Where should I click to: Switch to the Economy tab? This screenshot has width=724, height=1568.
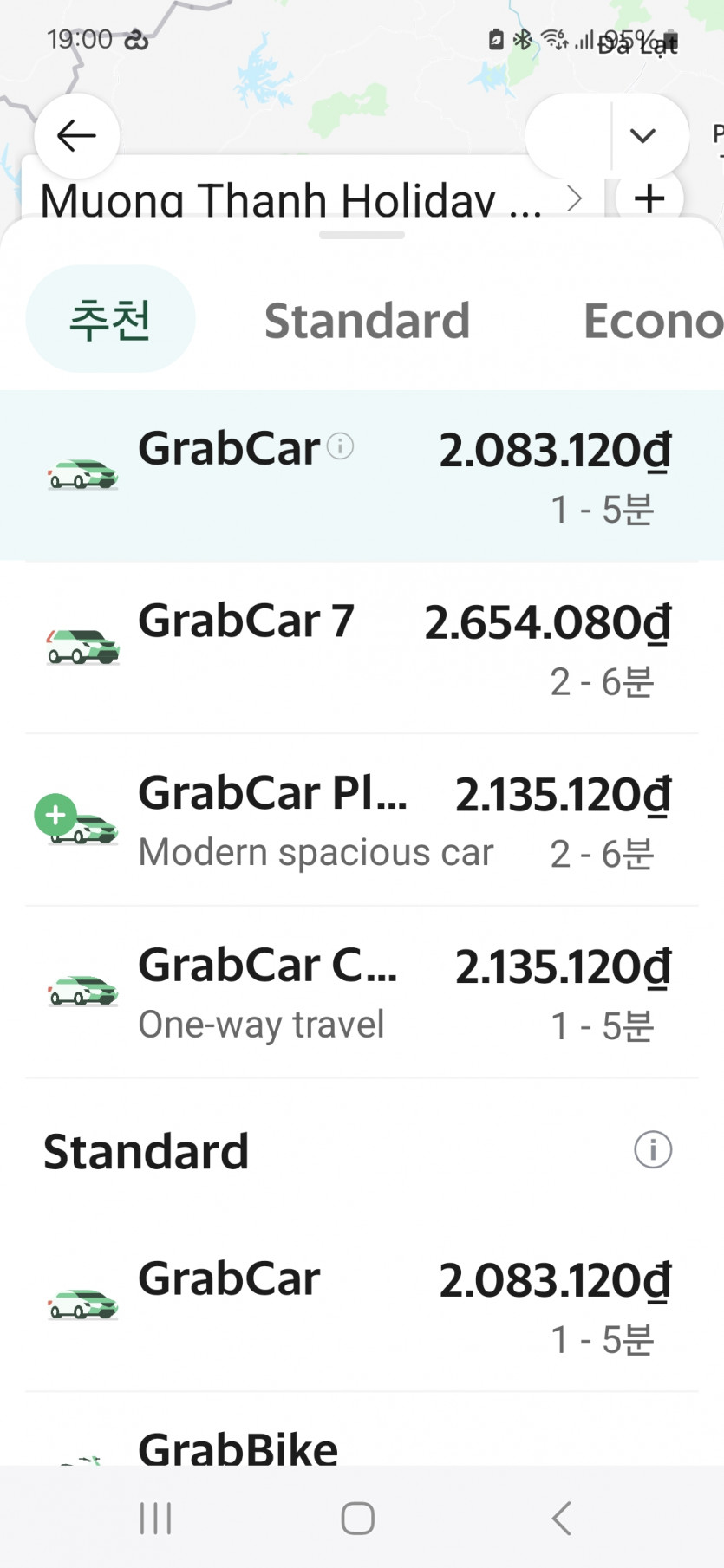pos(652,321)
